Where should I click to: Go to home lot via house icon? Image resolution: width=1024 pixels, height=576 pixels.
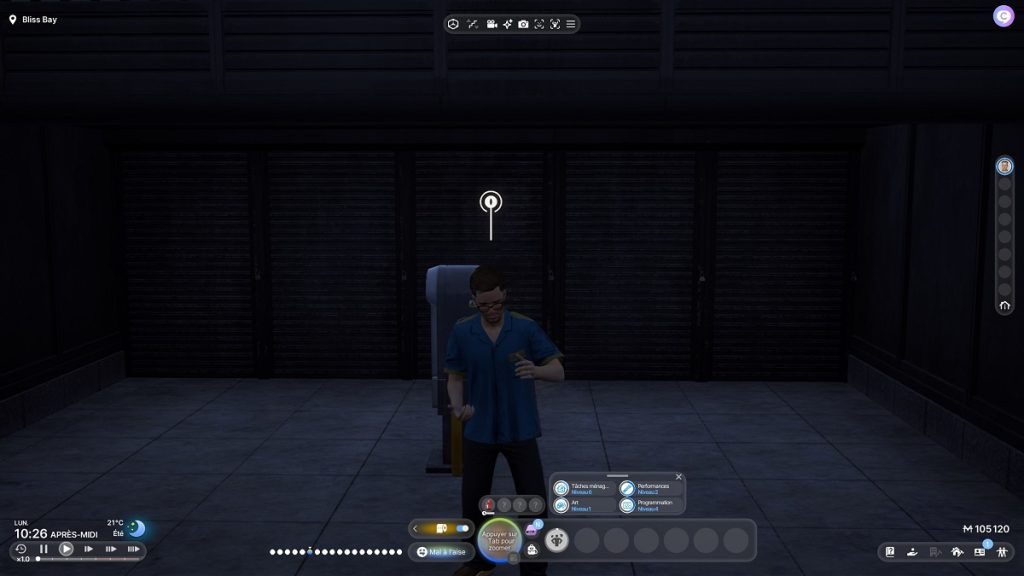[1005, 306]
